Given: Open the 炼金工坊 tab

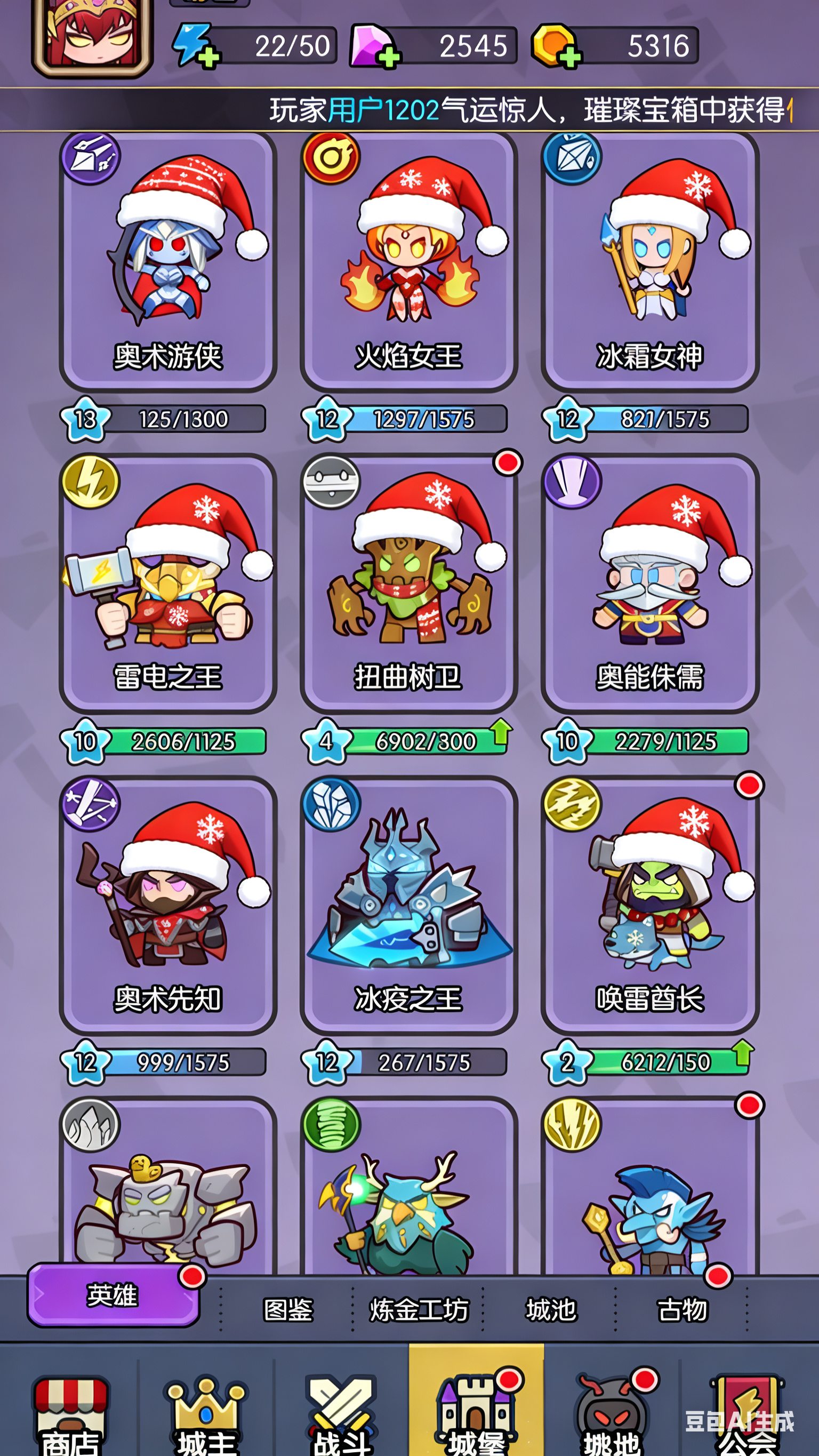Looking at the screenshot, I should (x=419, y=1310).
